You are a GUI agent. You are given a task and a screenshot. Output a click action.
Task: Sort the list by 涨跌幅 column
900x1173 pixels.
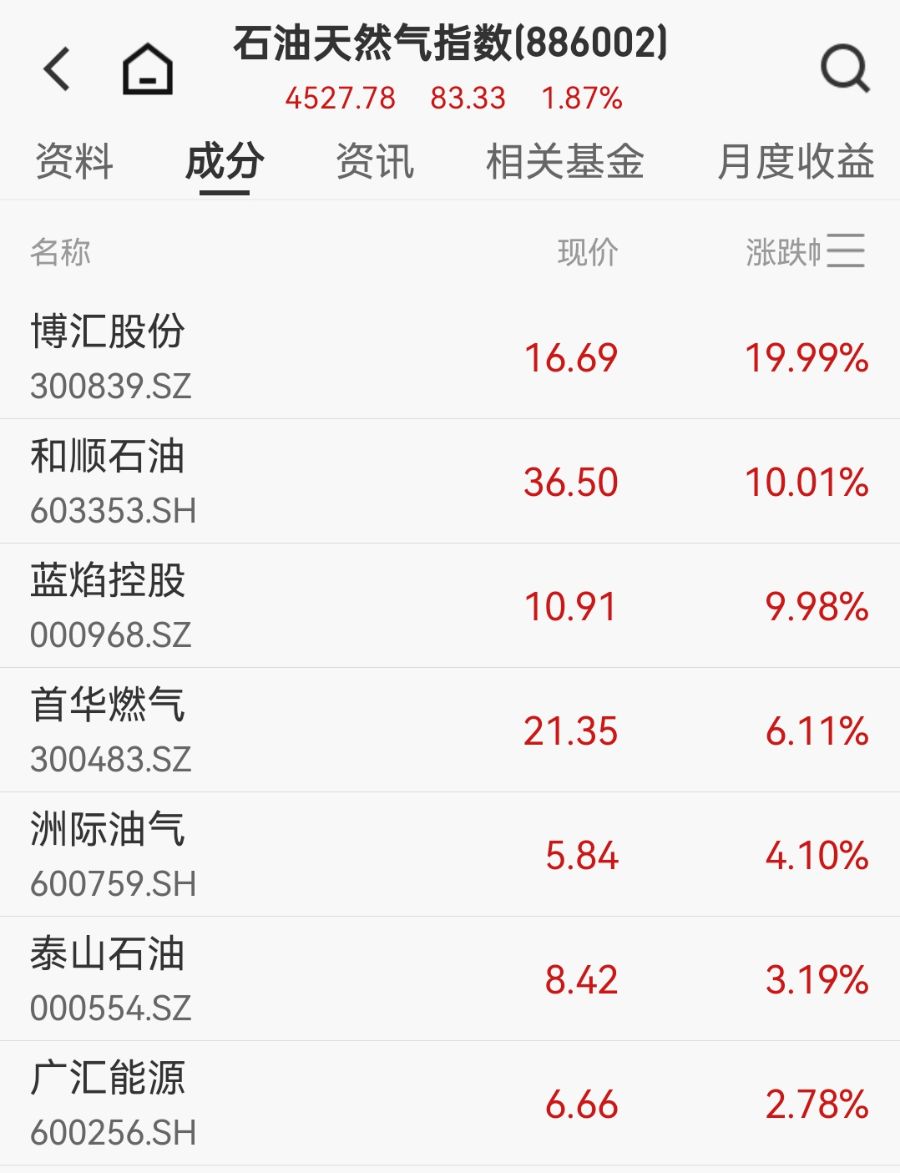782,253
